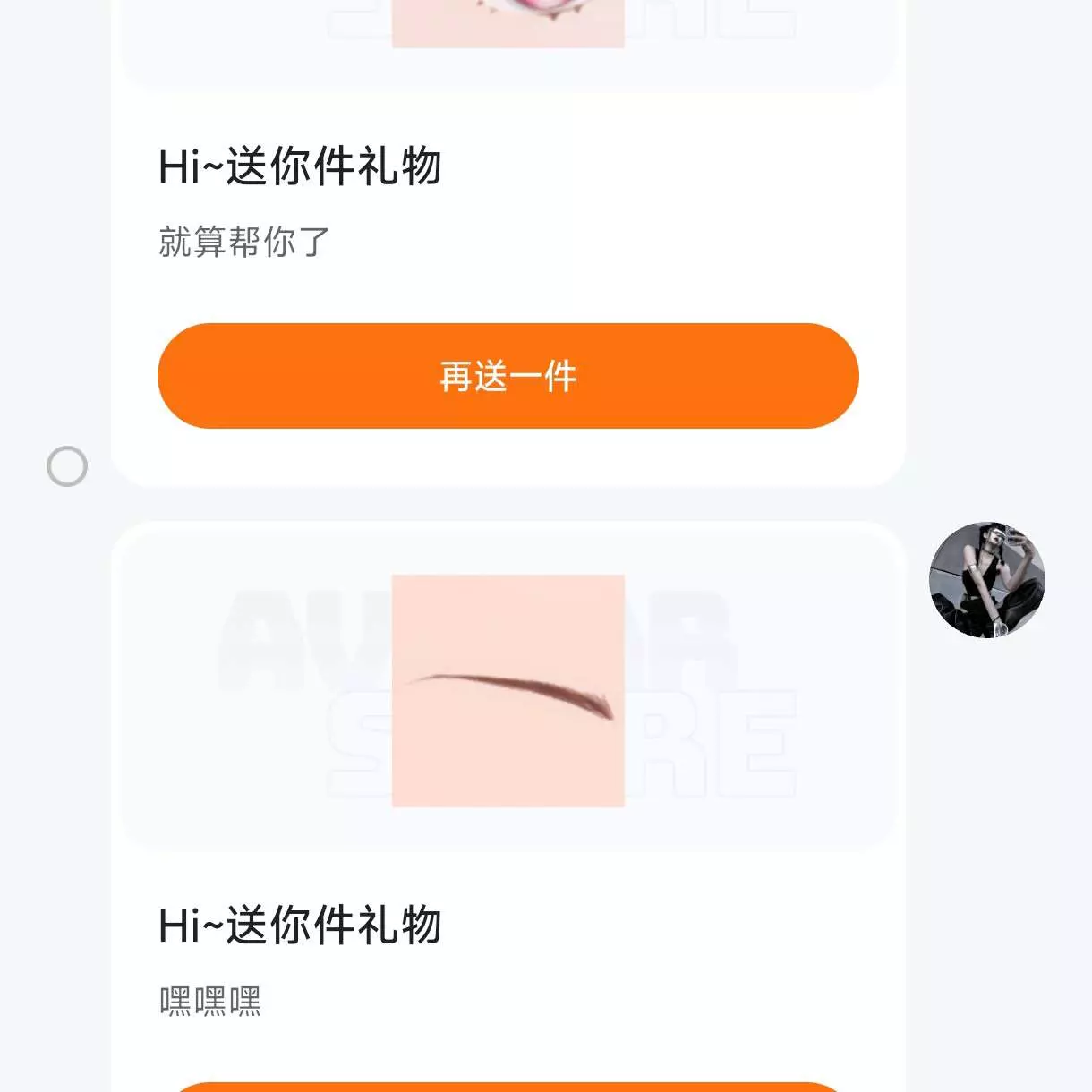This screenshot has width=1092, height=1092.
Task: Tap the 再送一件 button under 就算帮你了
Action: [508, 376]
